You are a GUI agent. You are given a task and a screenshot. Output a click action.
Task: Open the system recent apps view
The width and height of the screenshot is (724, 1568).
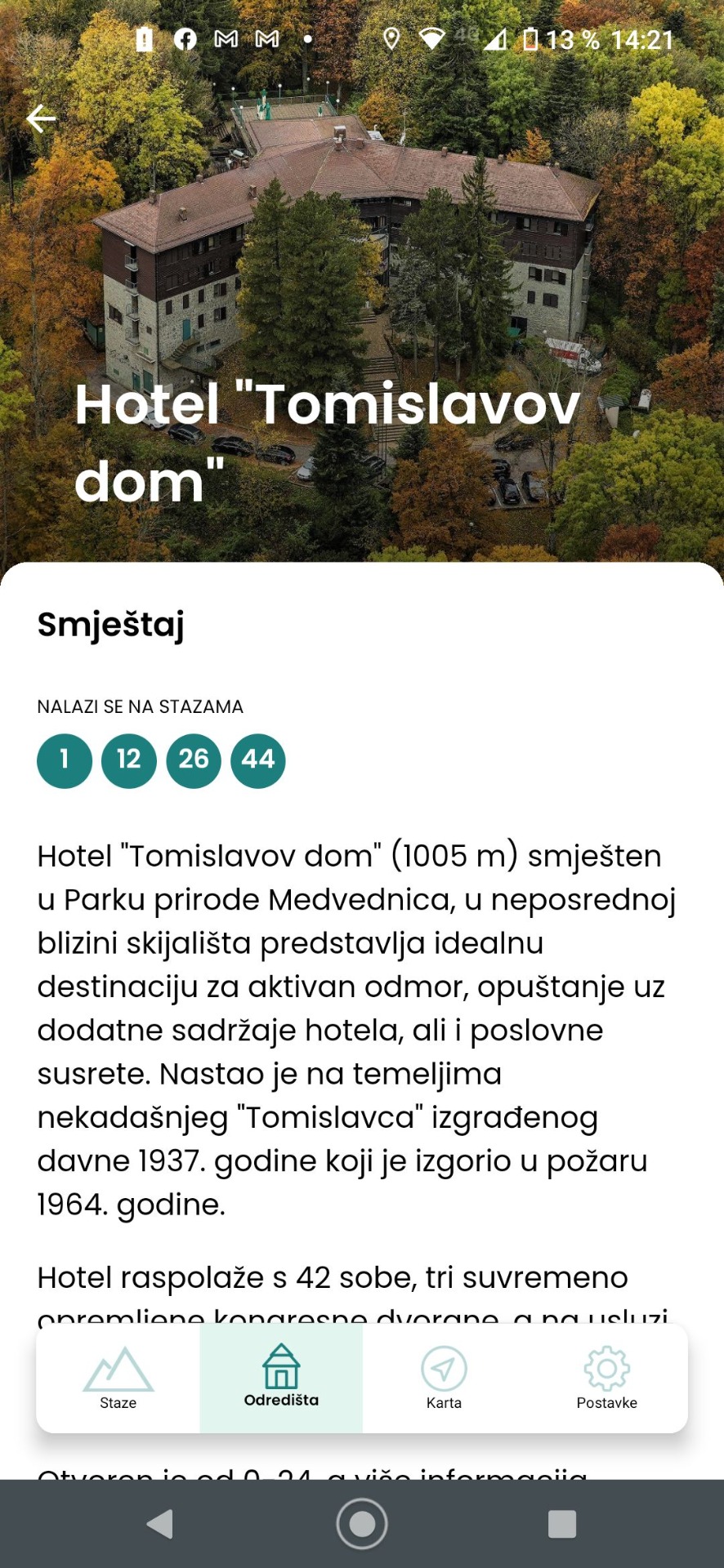[562, 1524]
